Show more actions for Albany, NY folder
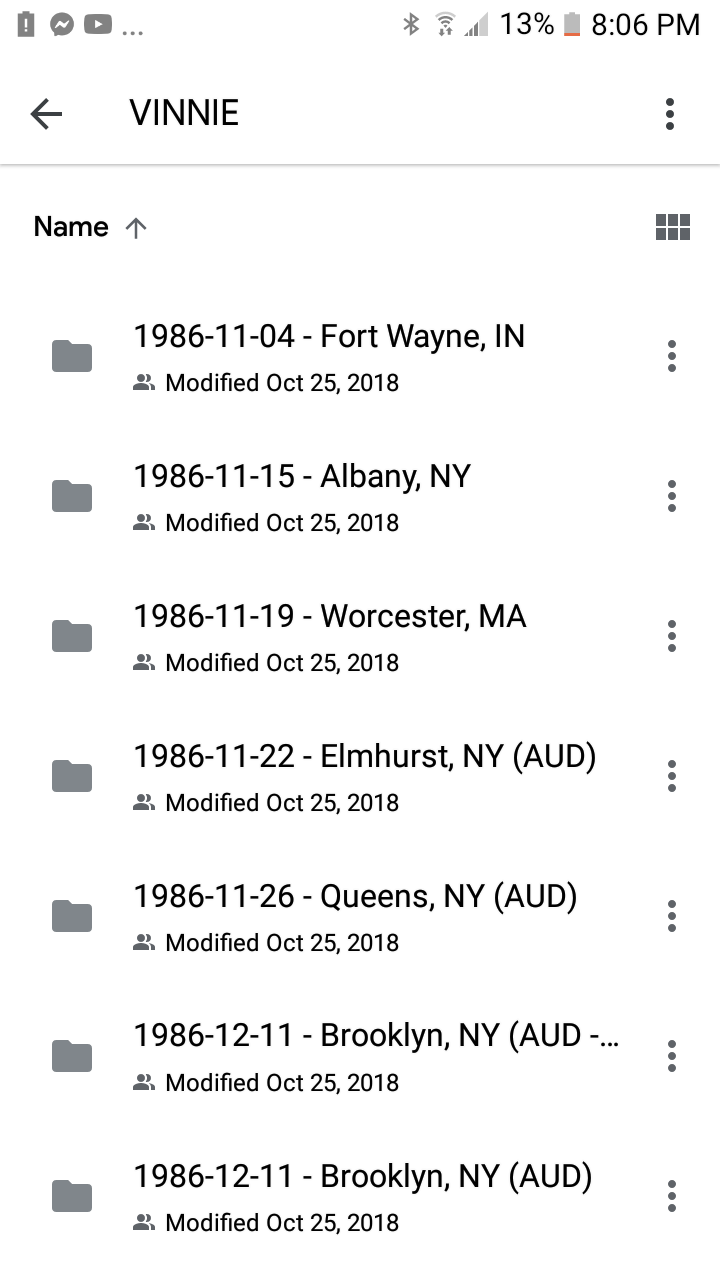The width and height of the screenshot is (720, 1280). coord(671,496)
